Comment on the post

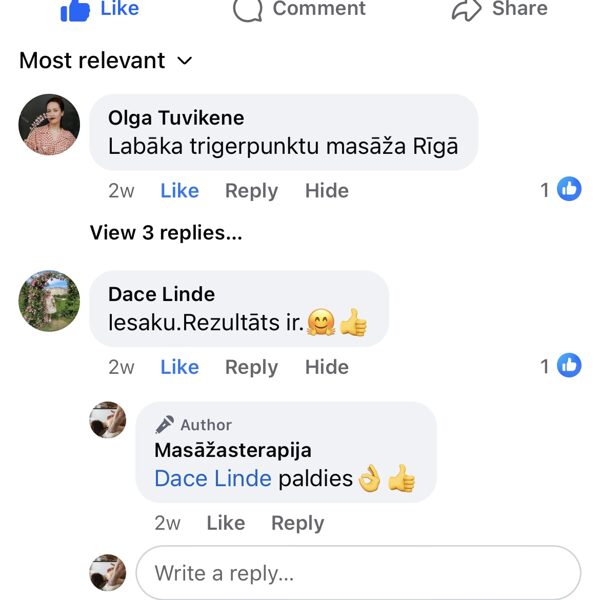click(299, 9)
